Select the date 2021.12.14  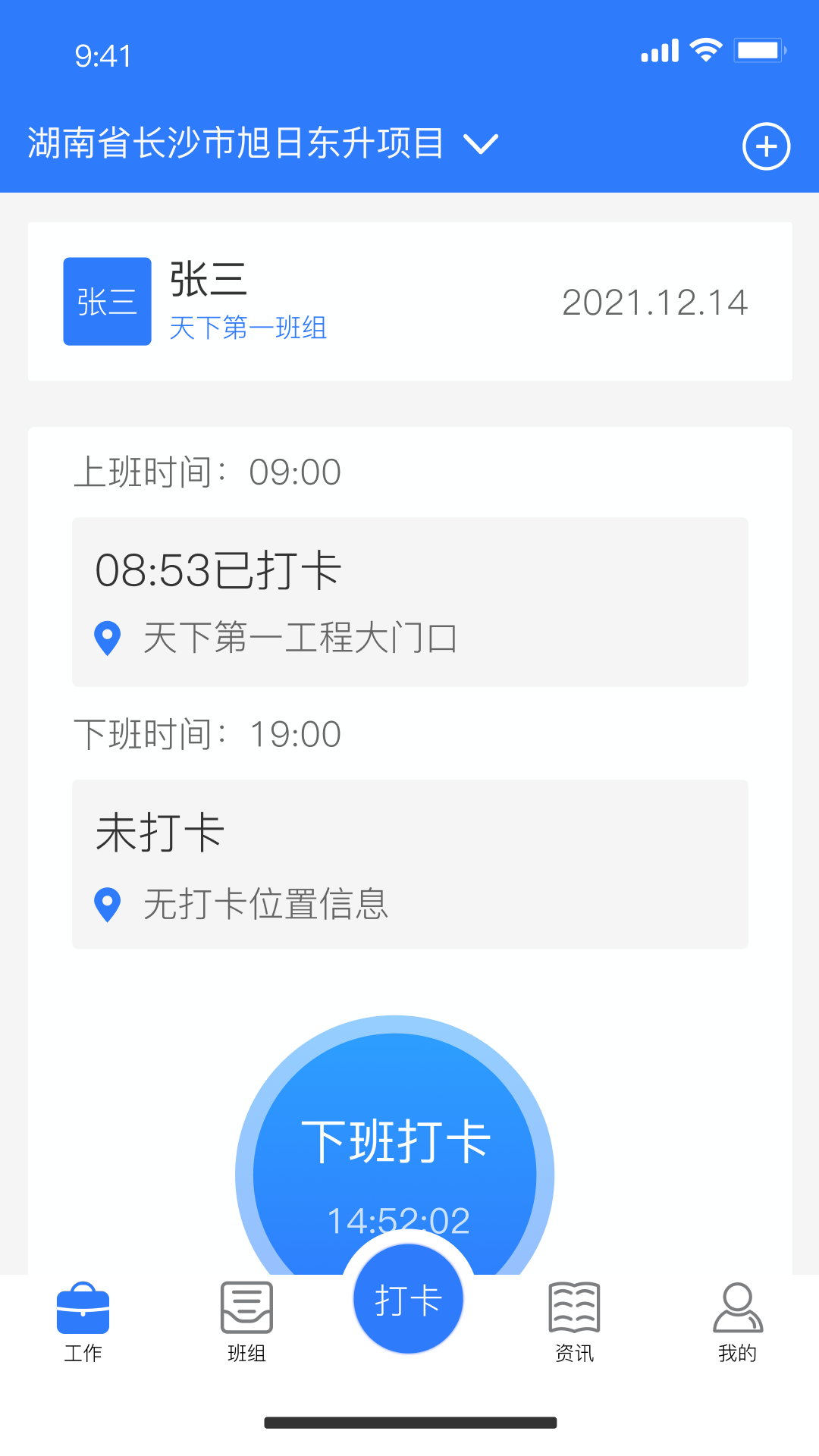pos(655,300)
